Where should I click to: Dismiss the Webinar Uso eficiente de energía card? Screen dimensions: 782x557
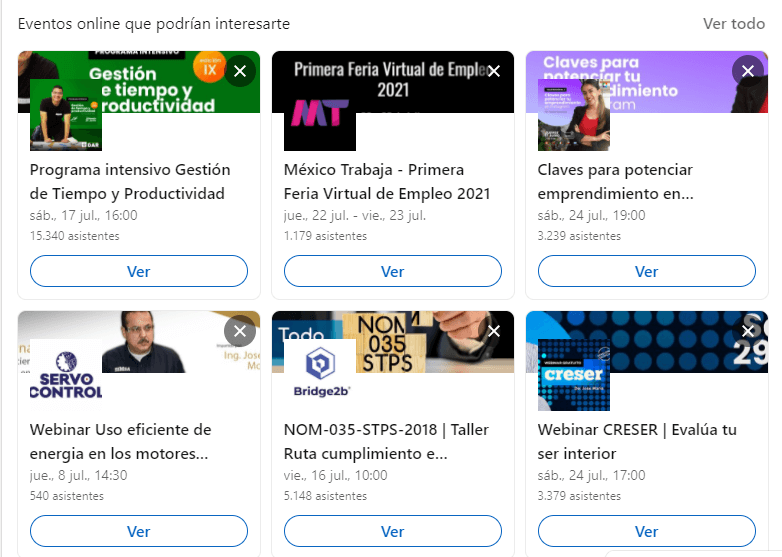coord(240,331)
